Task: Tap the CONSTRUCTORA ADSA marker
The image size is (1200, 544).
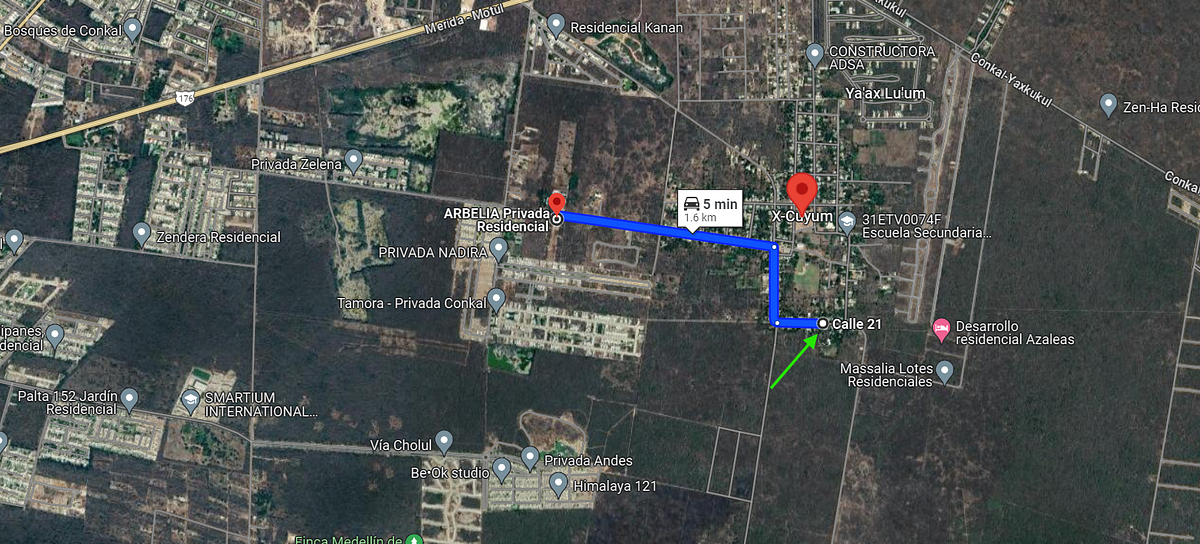Action: click(815, 52)
